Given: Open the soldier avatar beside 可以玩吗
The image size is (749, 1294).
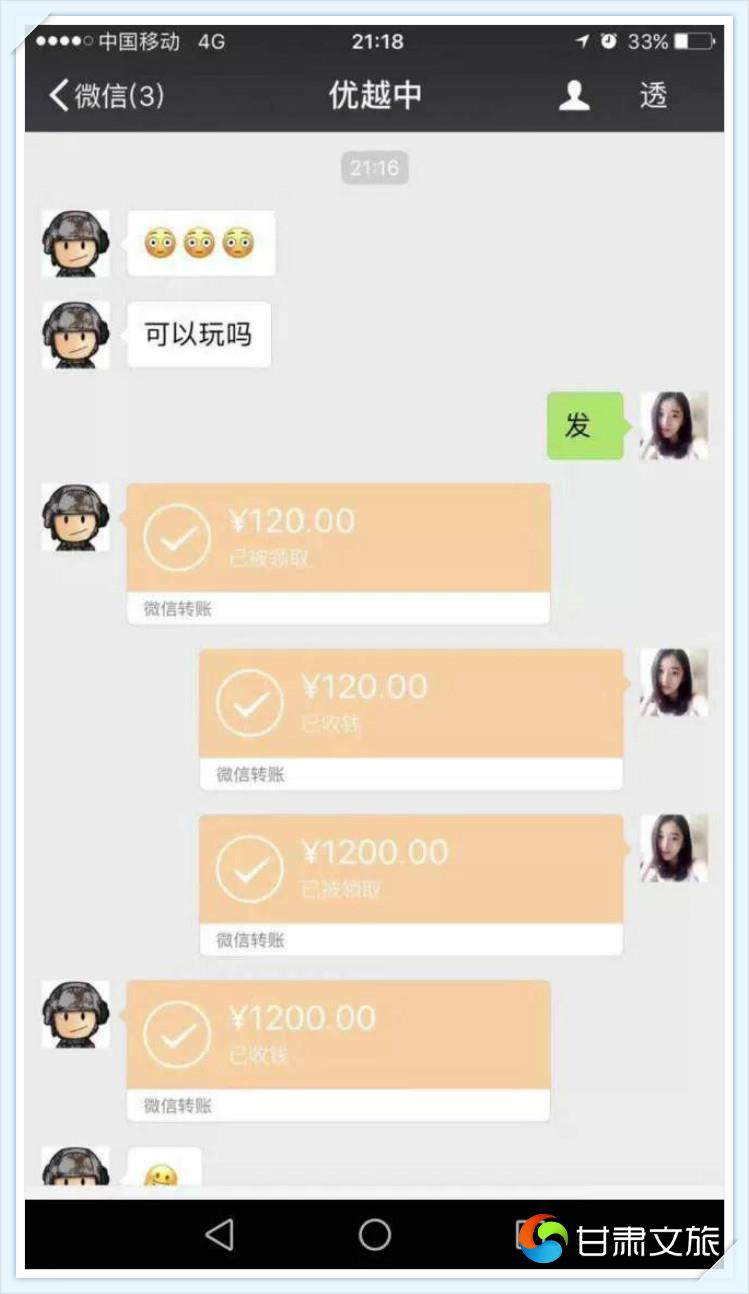Looking at the screenshot, I should [x=76, y=335].
